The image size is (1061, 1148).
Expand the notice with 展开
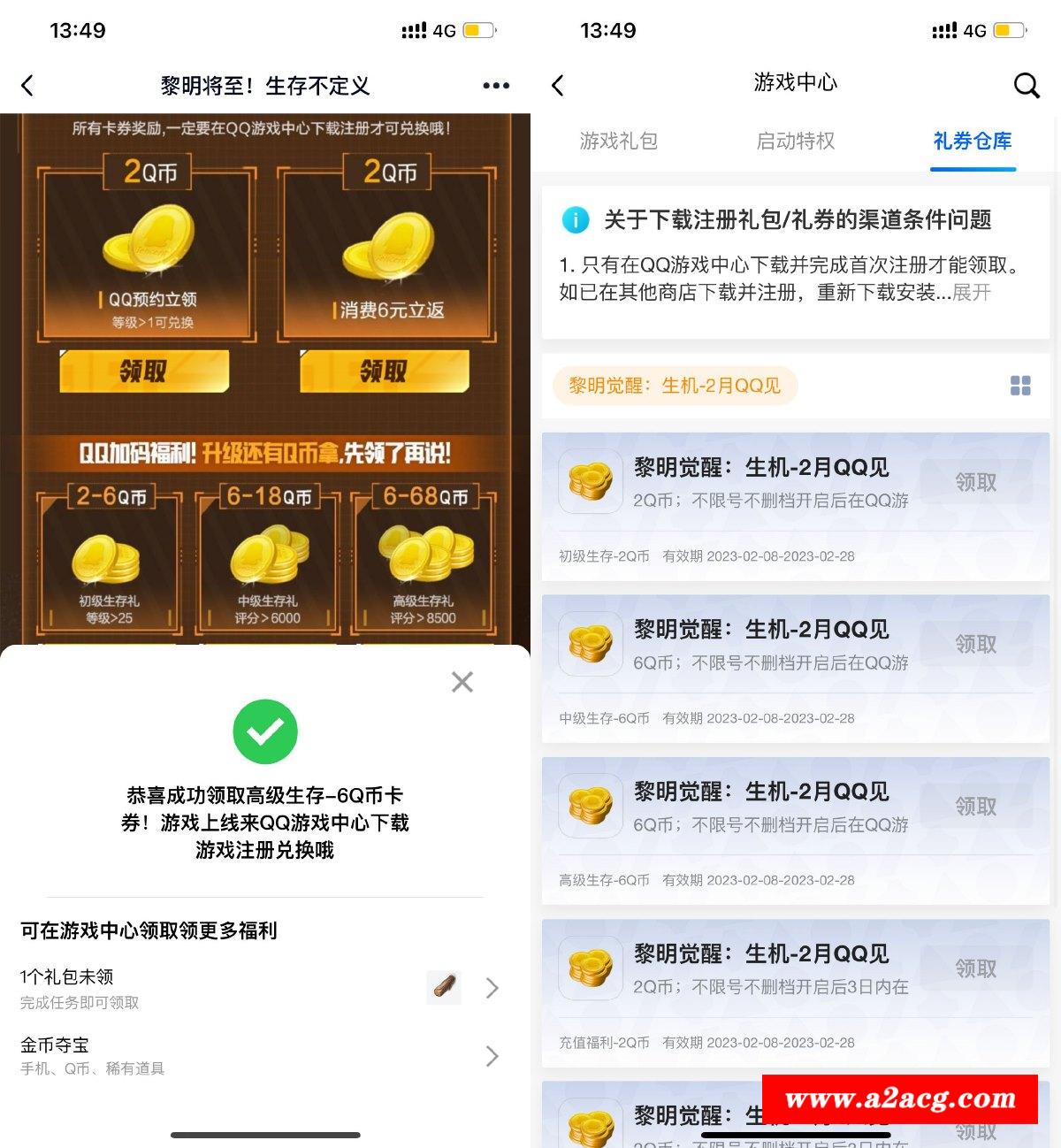(971, 293)
